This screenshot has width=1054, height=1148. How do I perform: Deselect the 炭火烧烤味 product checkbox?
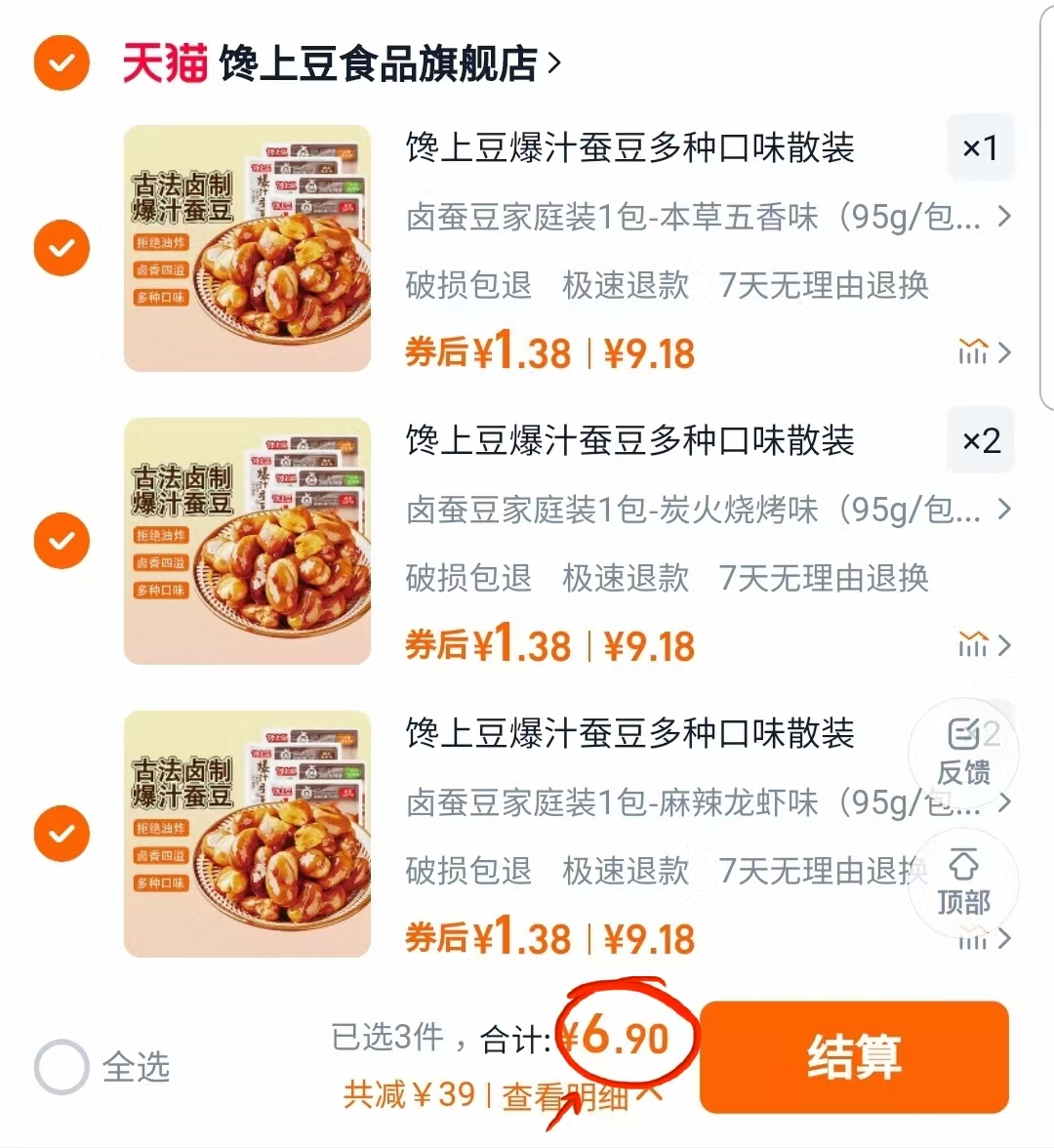(61, 541)
